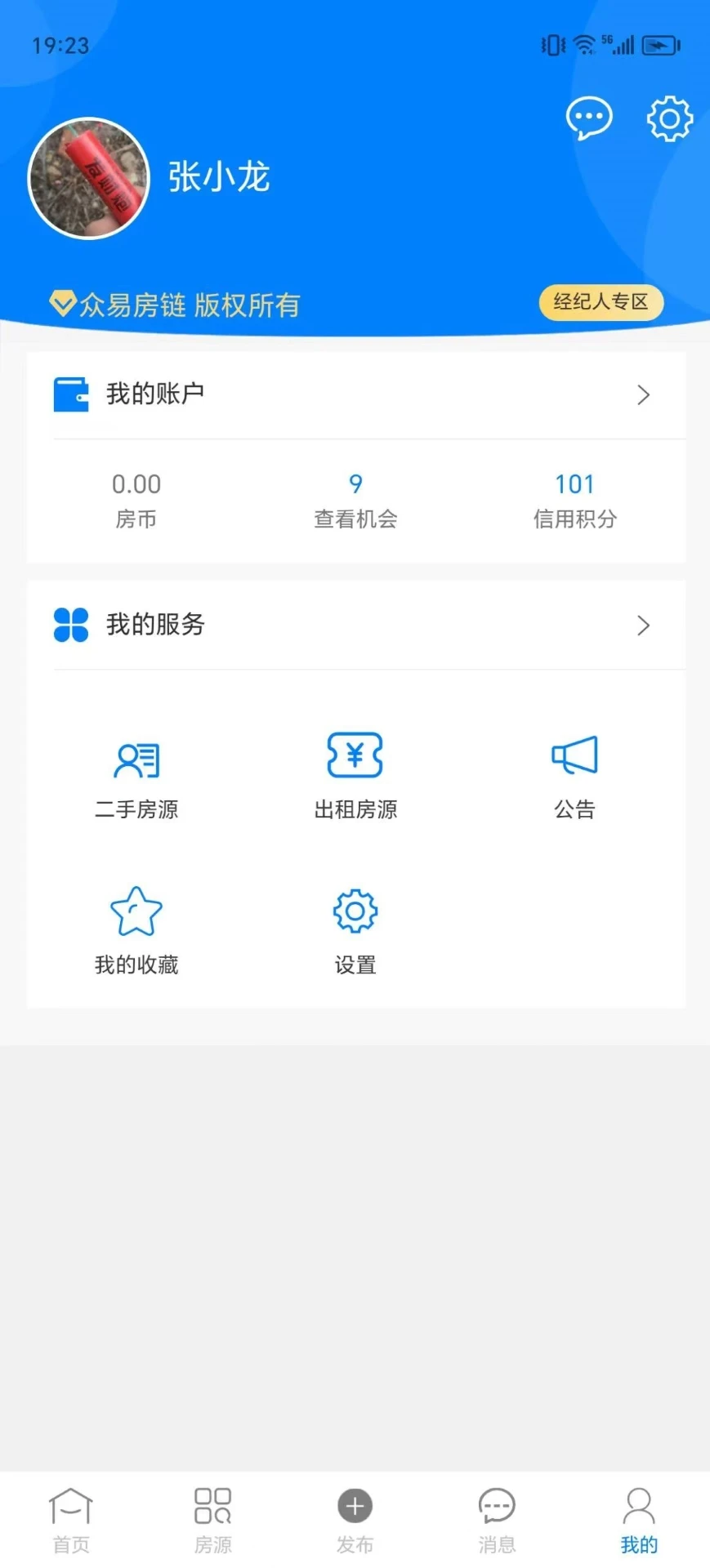Open the message bubble icon in header
This screenshot has height=1568, width=710.
[589, 118]
